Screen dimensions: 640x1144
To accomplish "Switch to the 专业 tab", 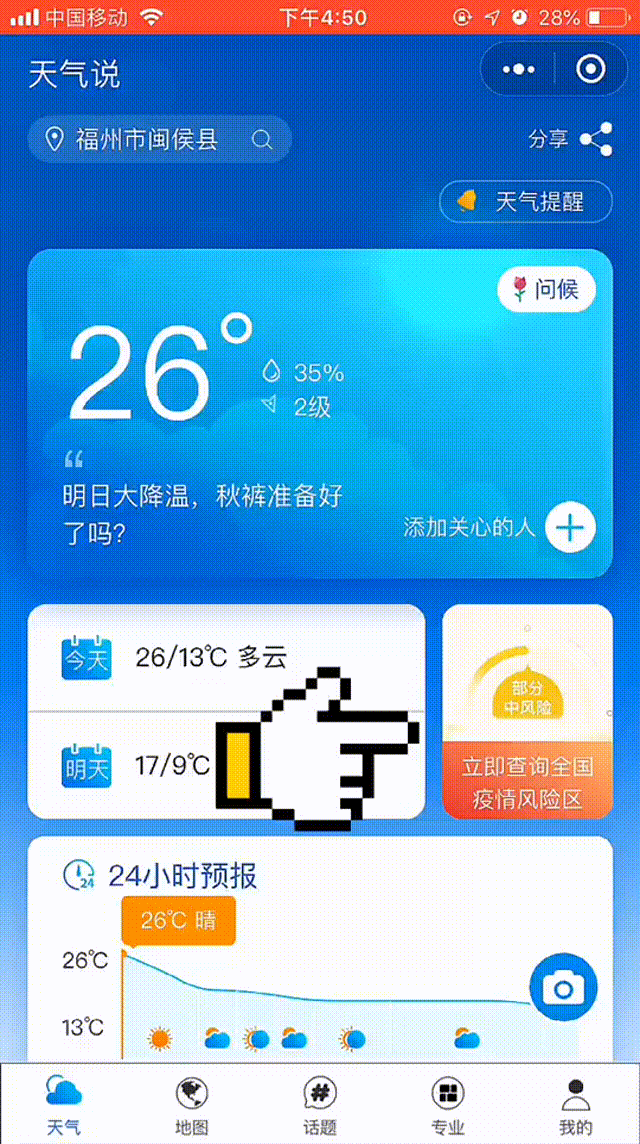I will coord(448,1106).
